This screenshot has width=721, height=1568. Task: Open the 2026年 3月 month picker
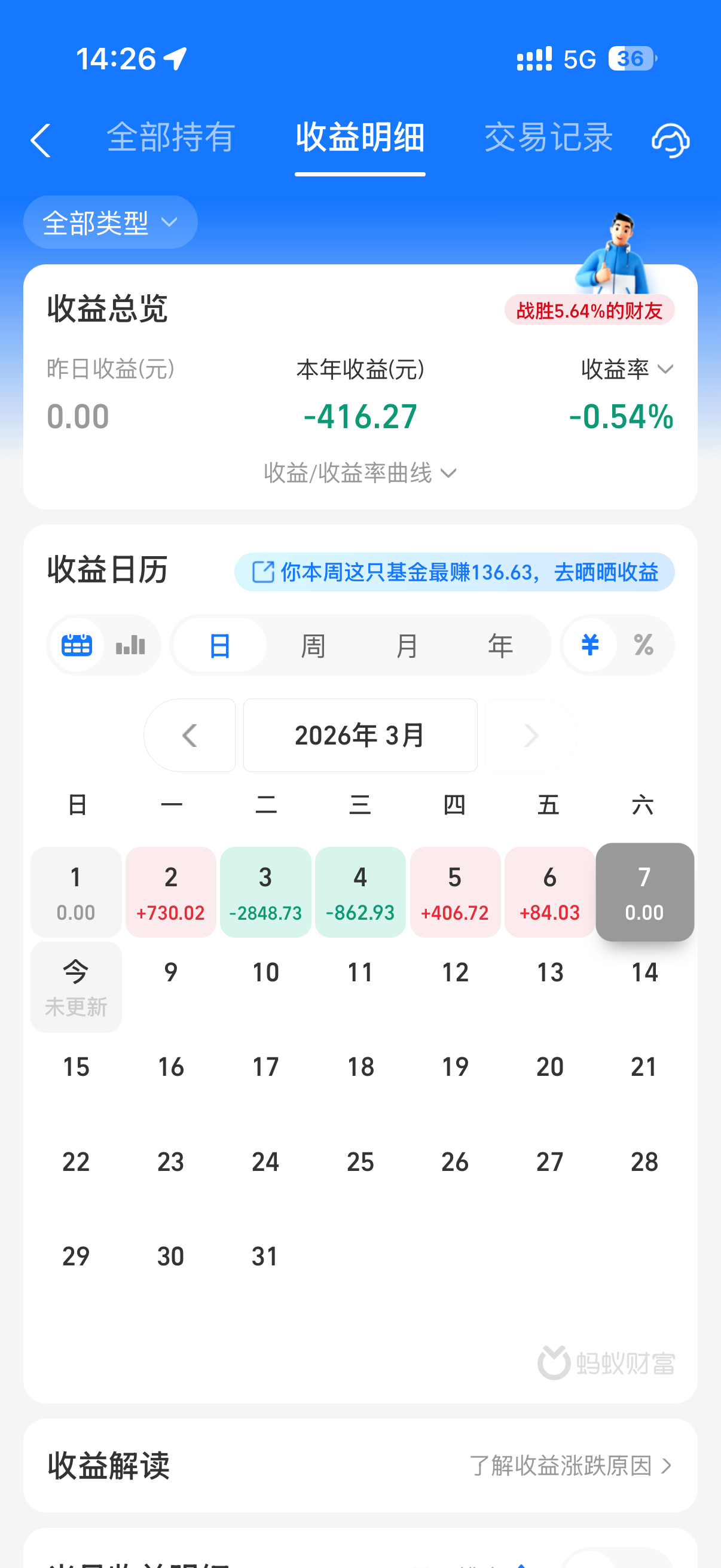[x=360, y=736]
